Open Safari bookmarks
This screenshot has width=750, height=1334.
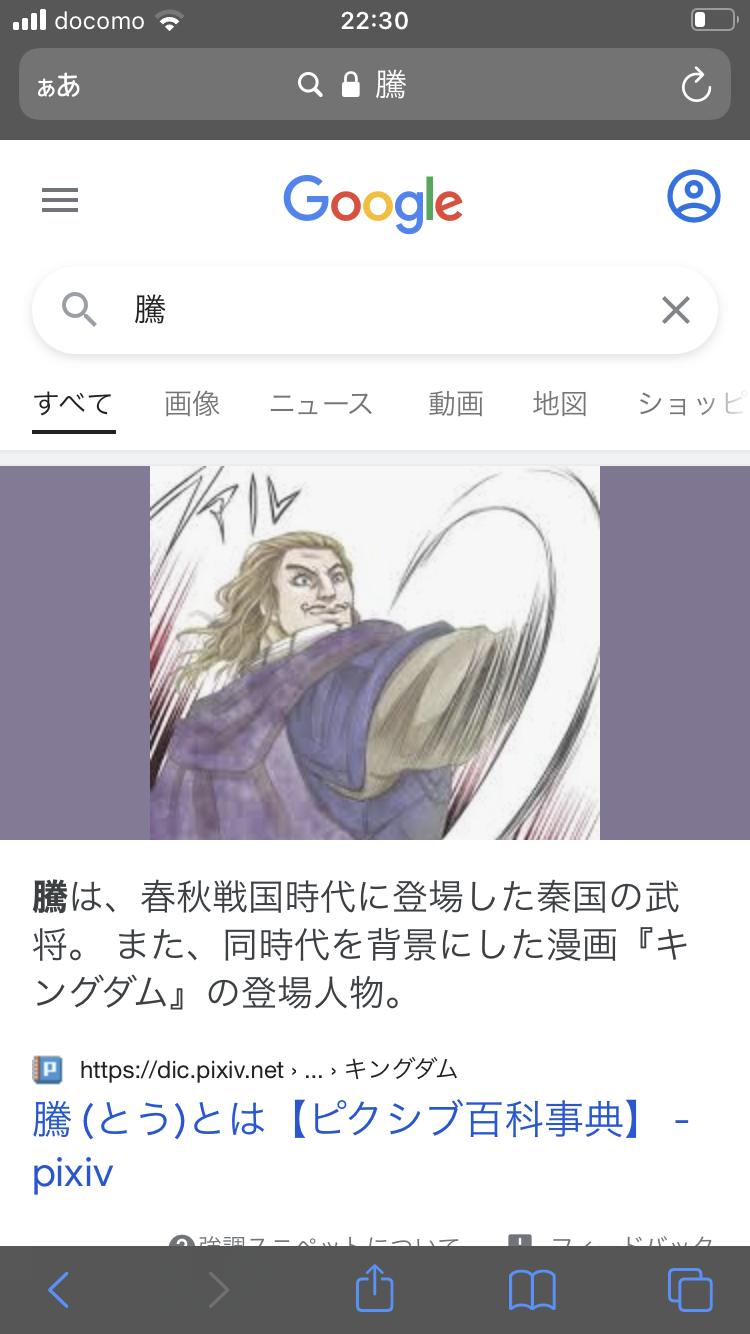coord(532,1290)
